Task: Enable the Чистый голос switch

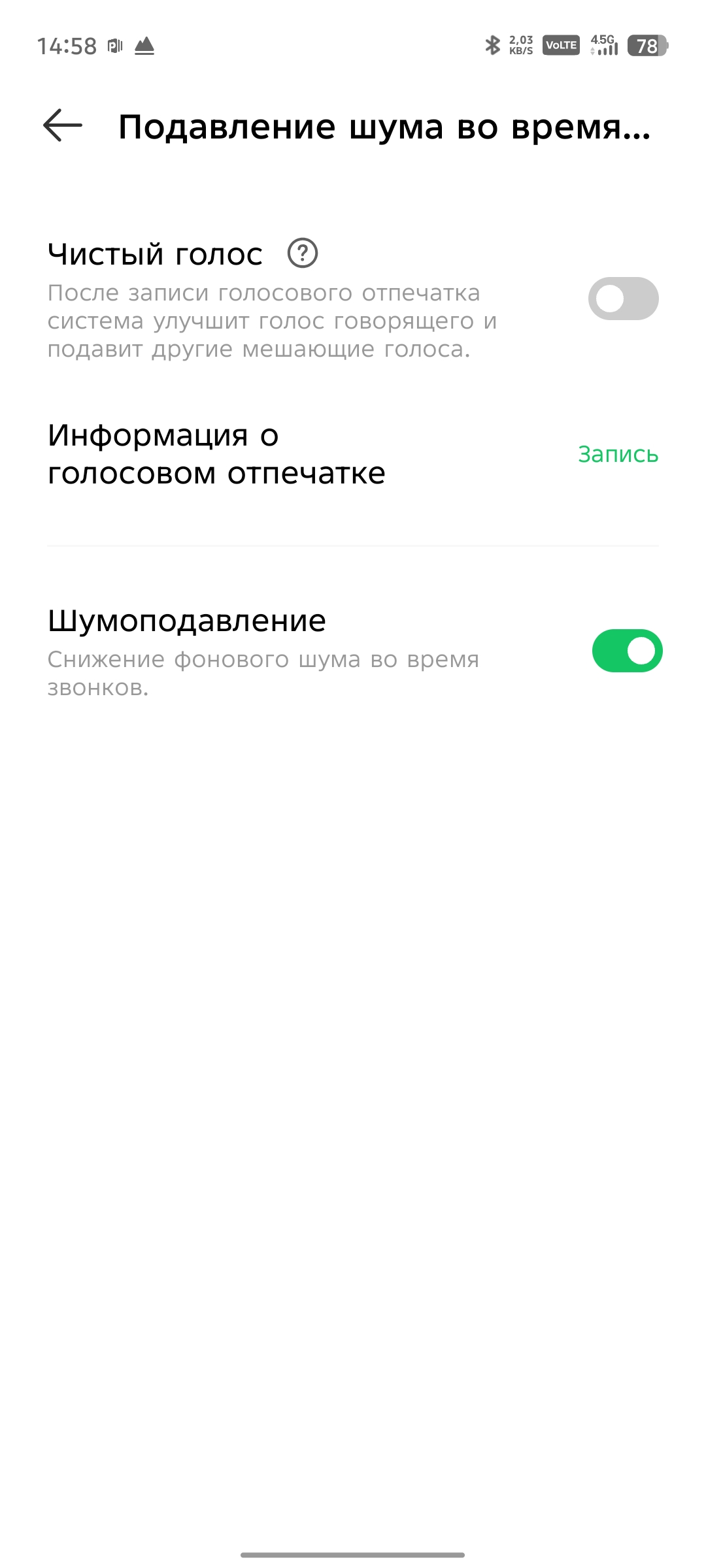Action: click(623, 299)
